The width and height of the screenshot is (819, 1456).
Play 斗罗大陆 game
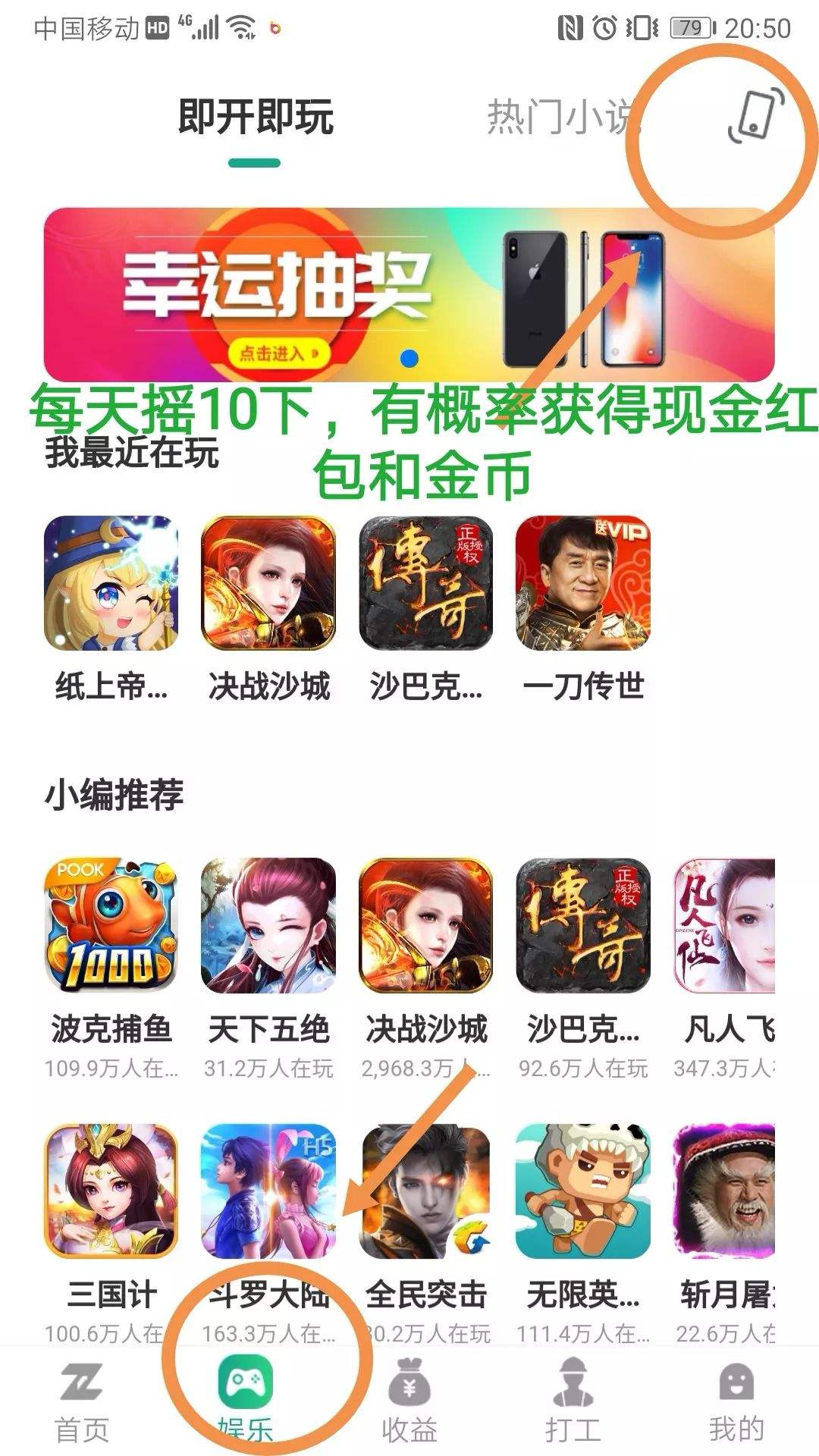pyautogui.click(x=268, y=1192)
